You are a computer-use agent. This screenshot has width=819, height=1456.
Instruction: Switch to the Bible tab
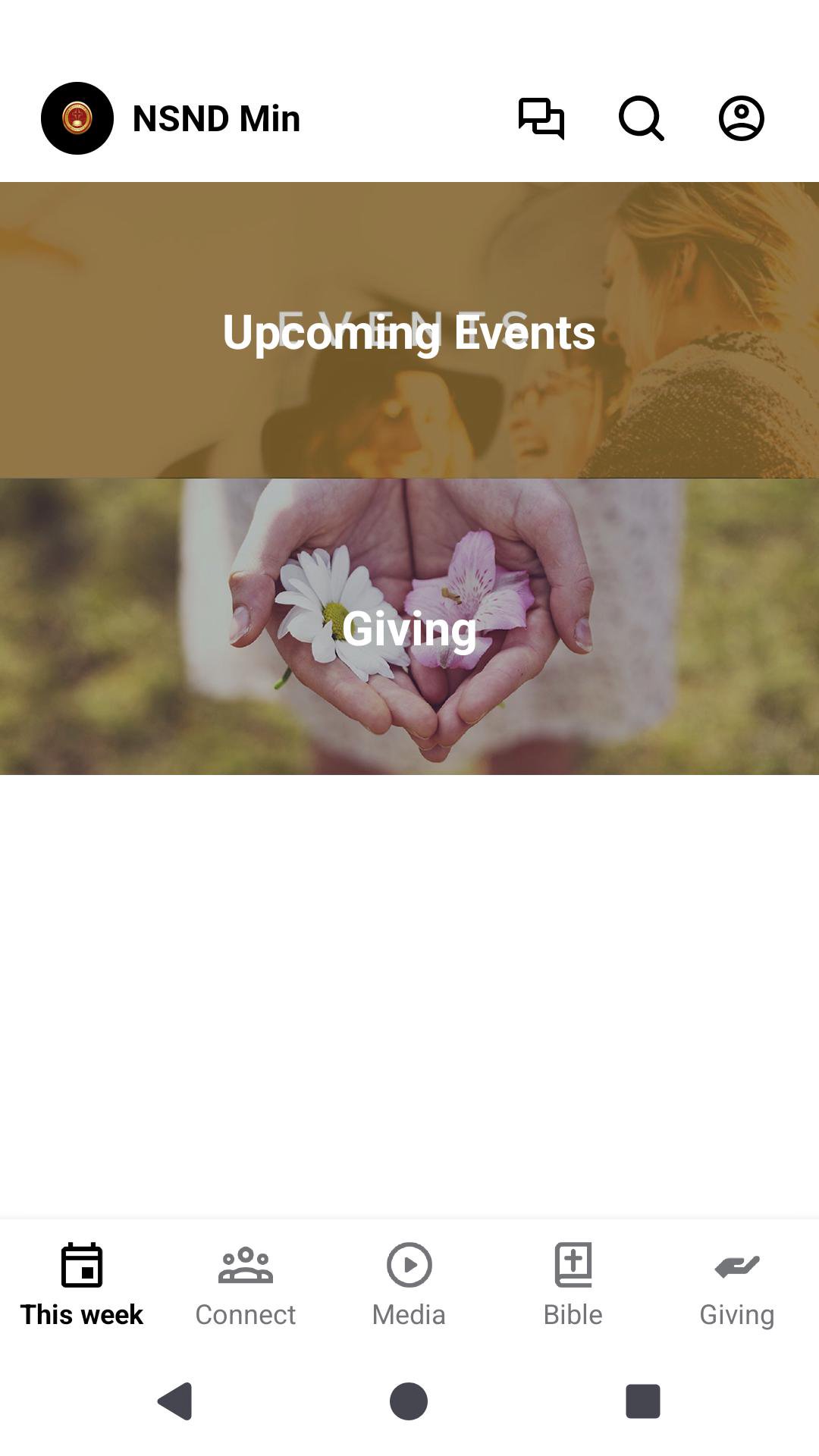[573, 1285]
